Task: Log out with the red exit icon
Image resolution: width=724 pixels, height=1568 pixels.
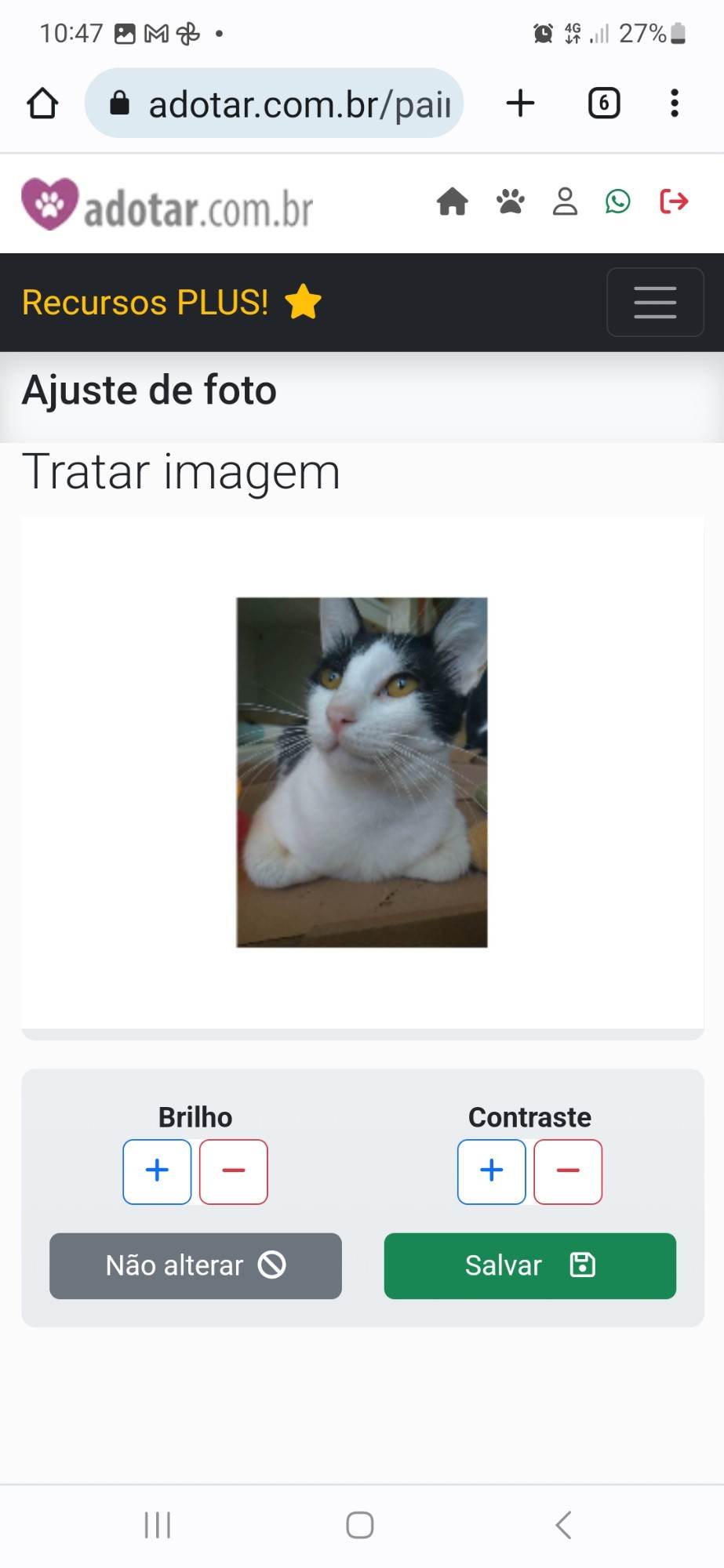Action: pyautogui.click(x=674, y=202)
